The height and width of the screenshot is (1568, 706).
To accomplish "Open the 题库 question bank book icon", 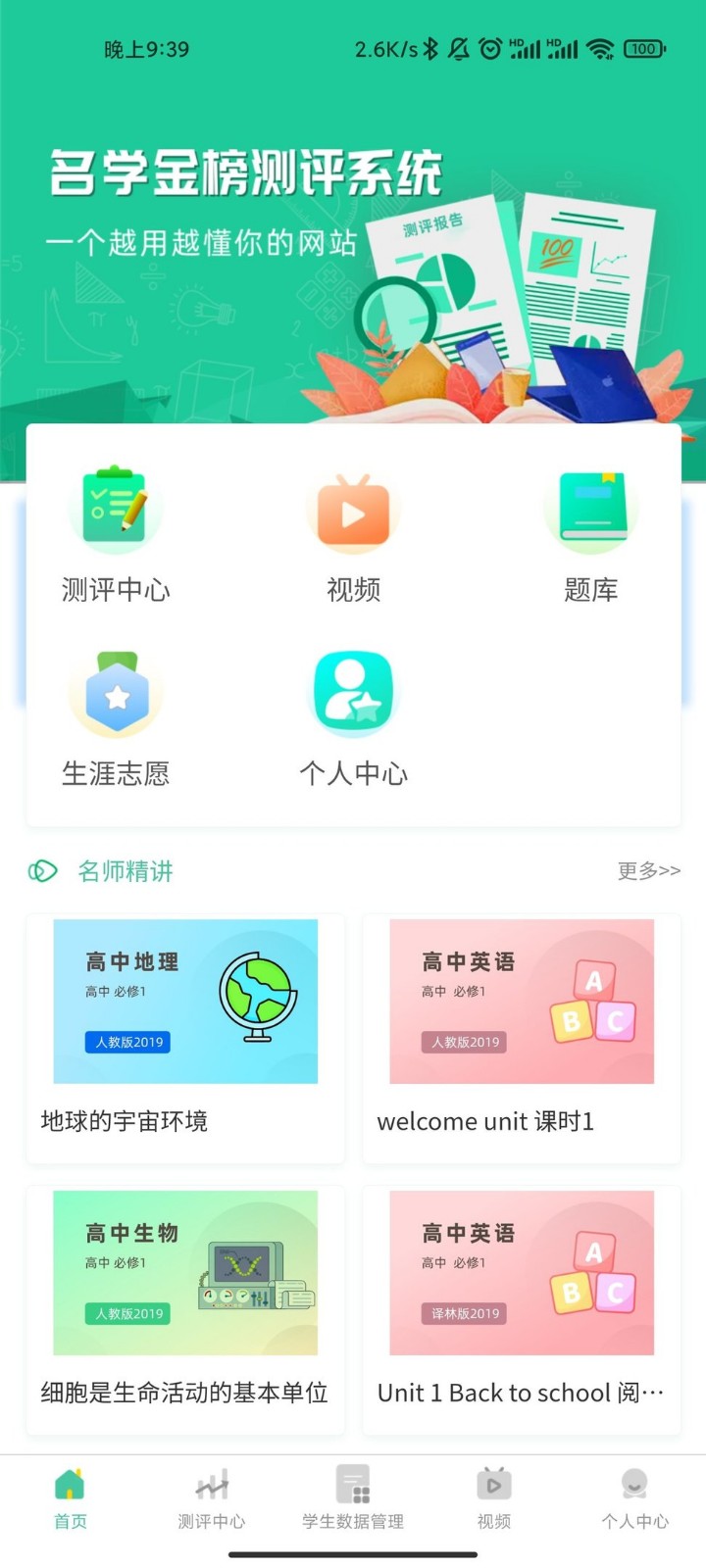I will [x=590, y=510].
